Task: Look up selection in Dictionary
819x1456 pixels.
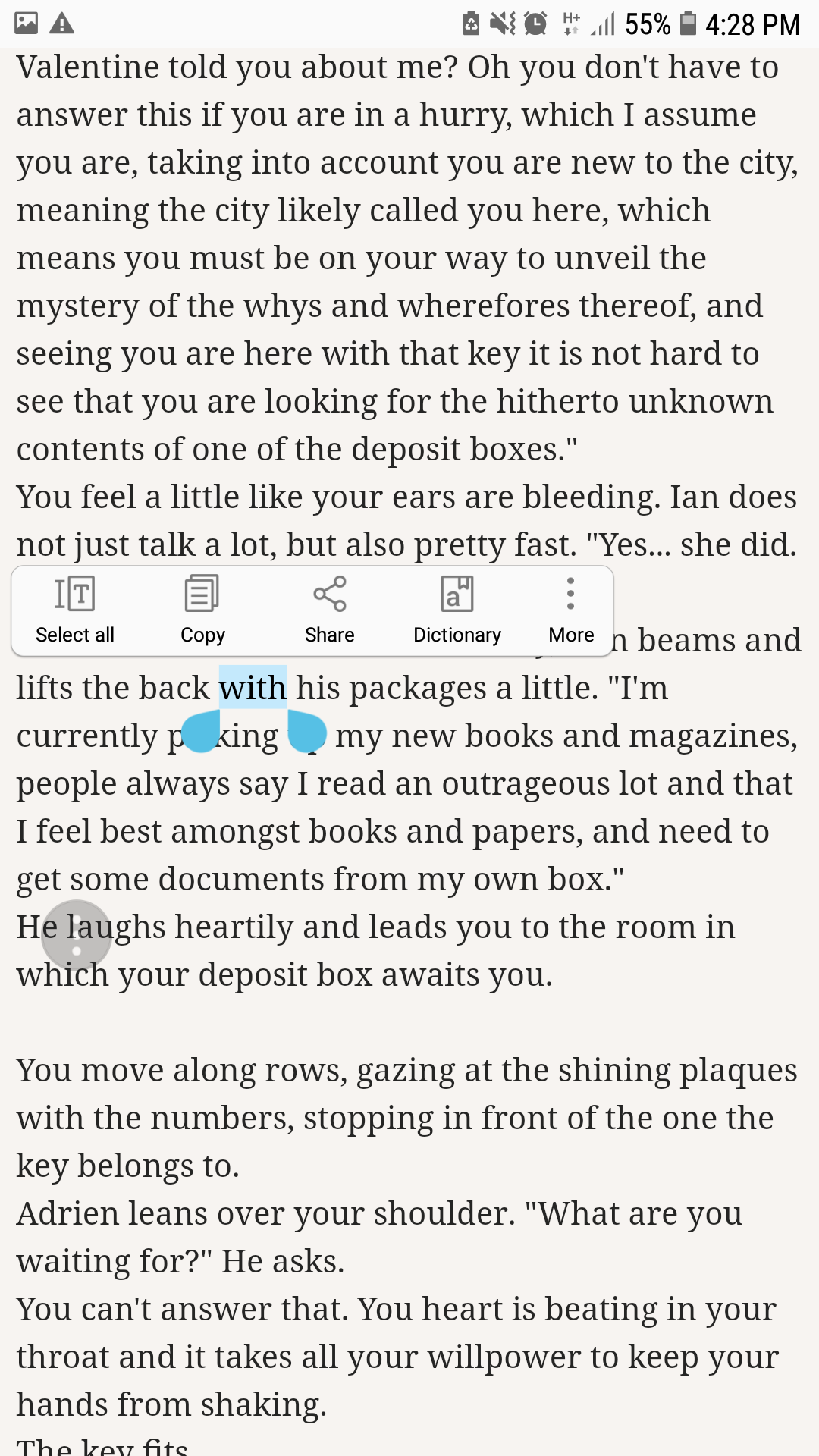Action: pos(457,610)
